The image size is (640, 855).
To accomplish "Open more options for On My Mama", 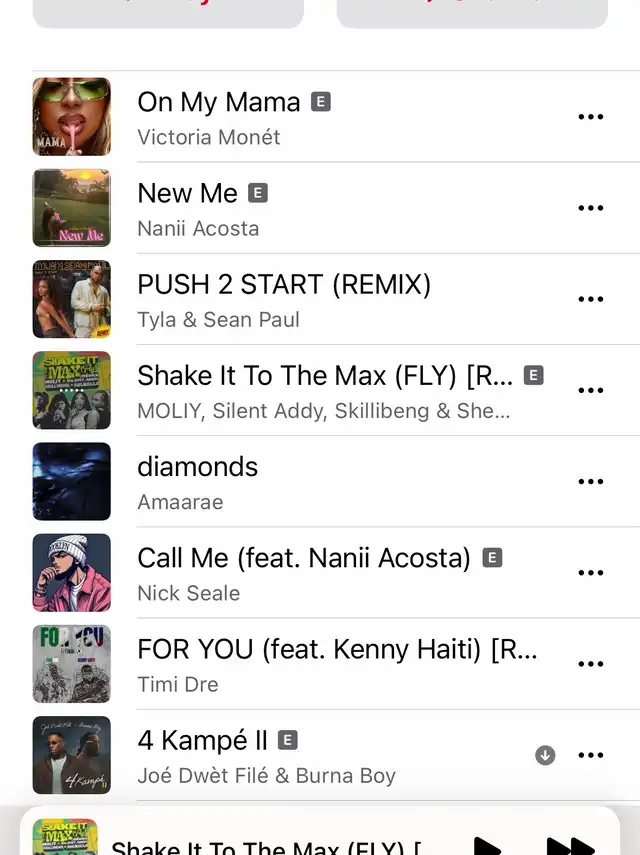I will pyautogui.click(x=591, y=117).
